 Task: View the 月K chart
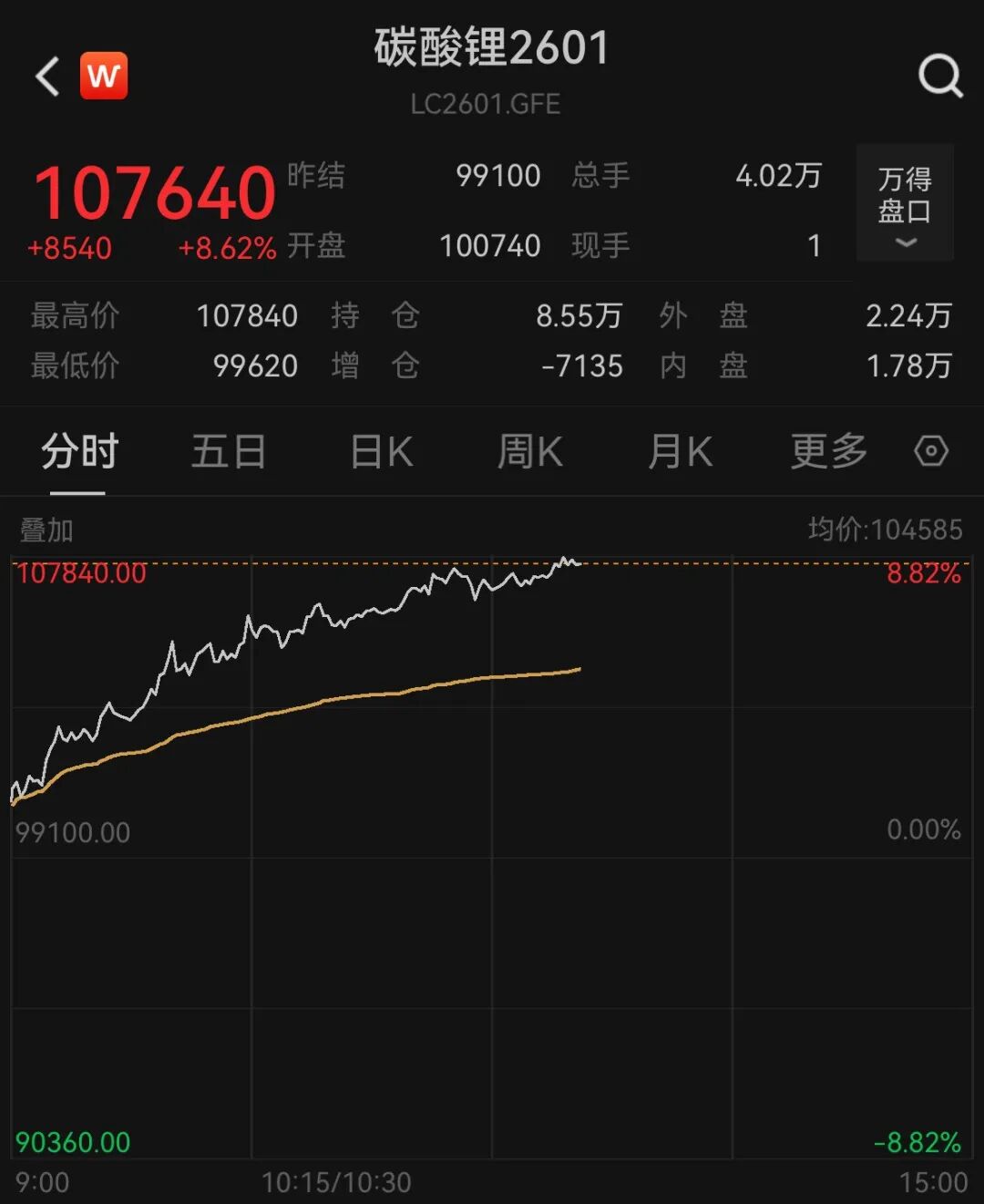click(x=680, y=452)
